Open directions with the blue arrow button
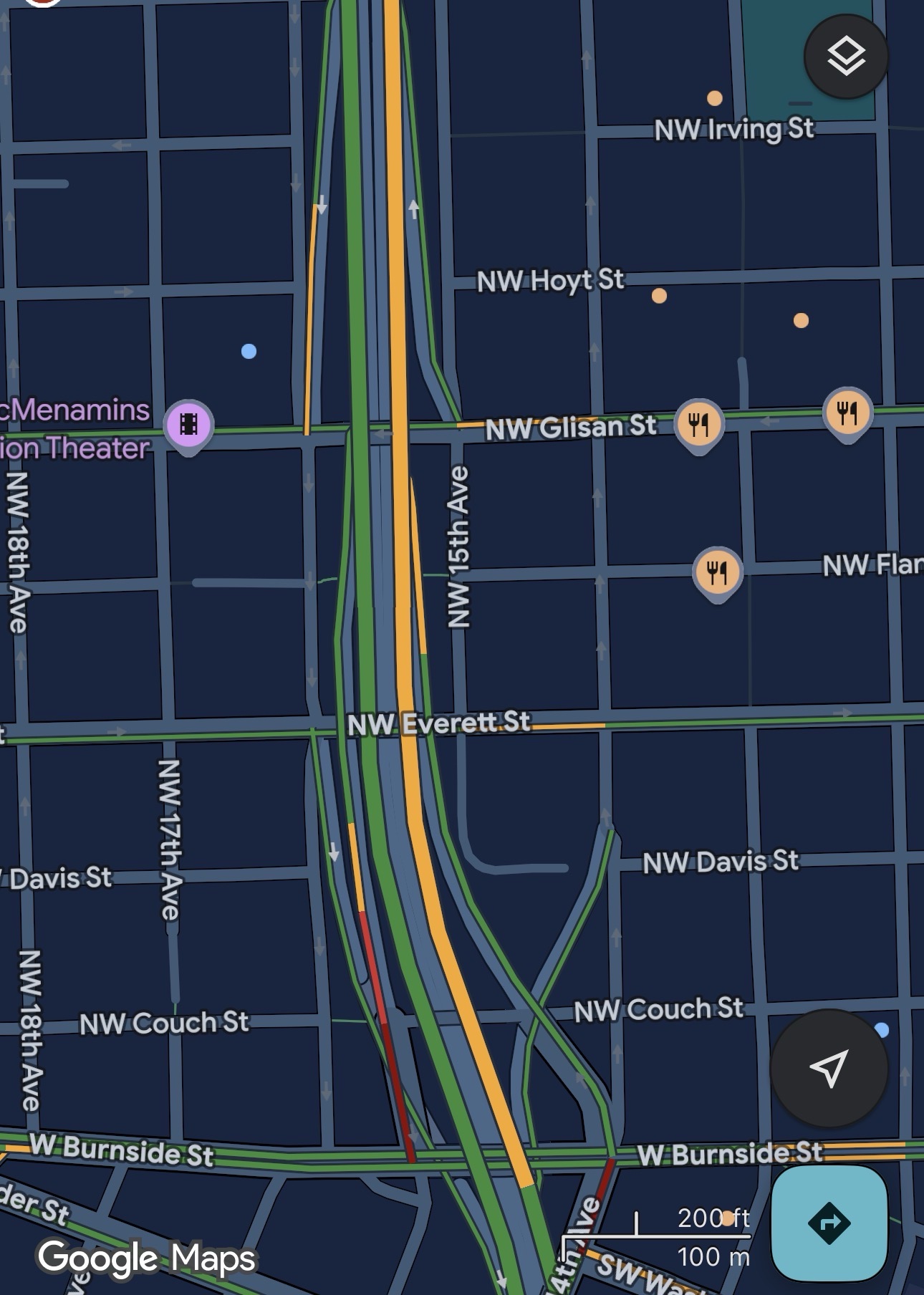Image resolution: width=924 pixels, height=1295 pixels. click(x=829, y=1223)
